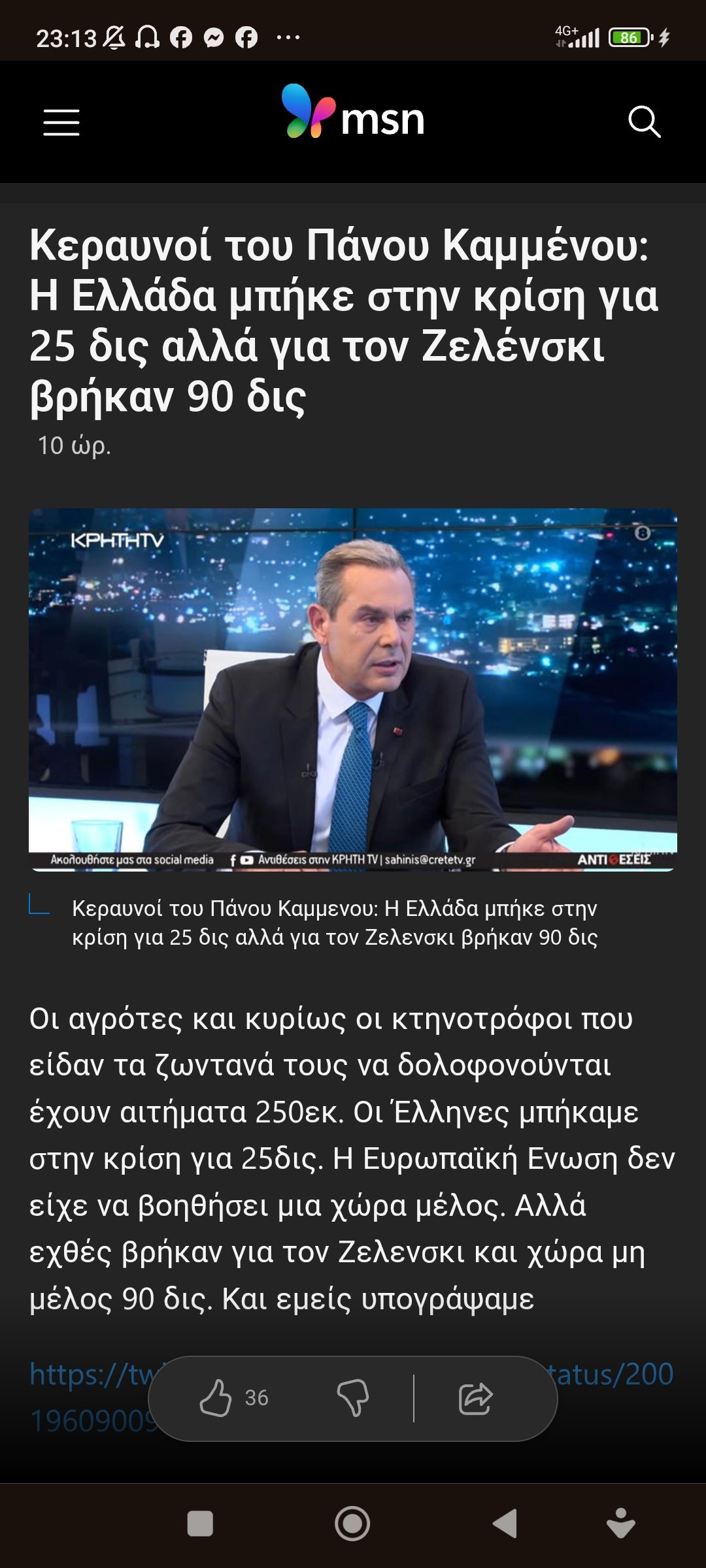Like this article
The width and height of the screenshot is (706, 1568).
[x=216, y=1397]
